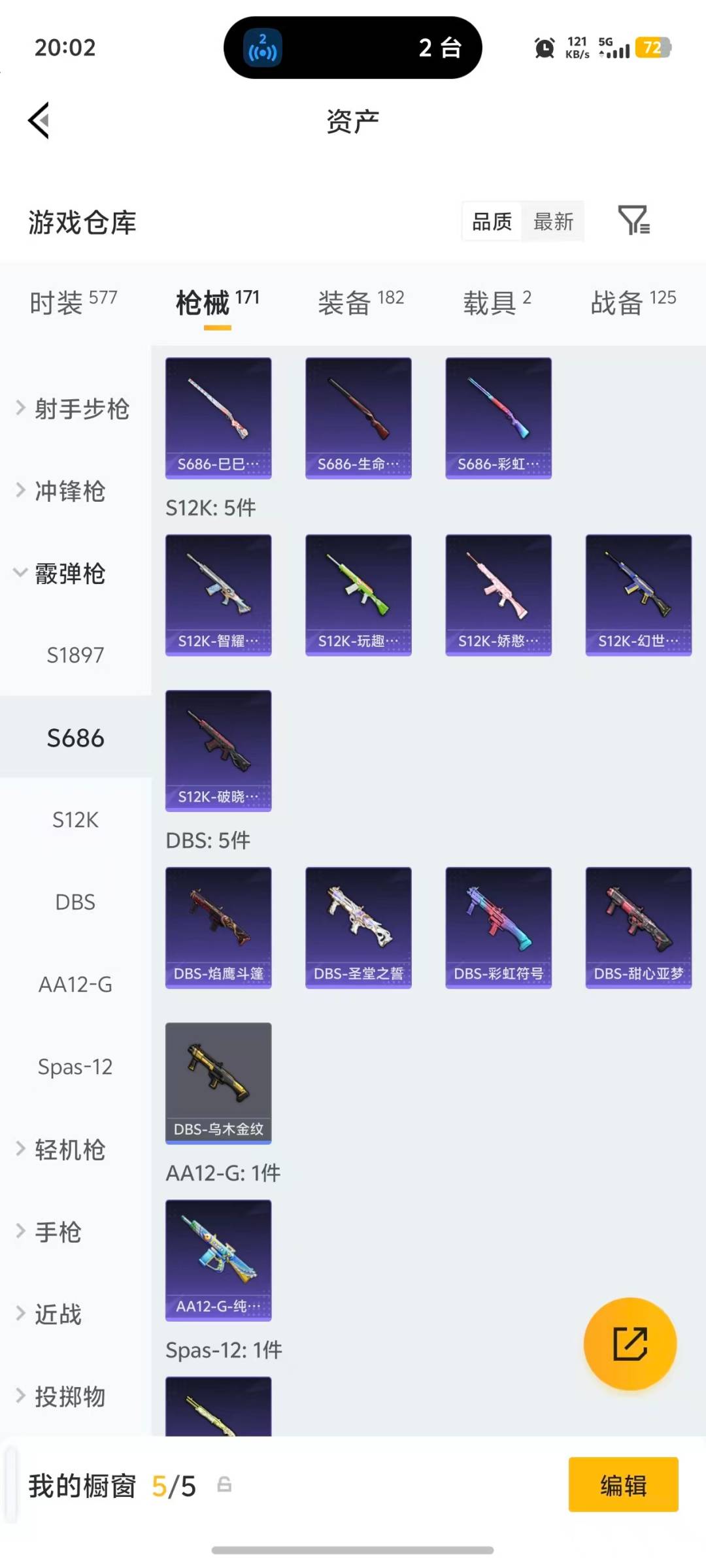Image resolution: width=706 pixels, height=1568 pixels.
Task: Tap the back arrow on the 资产 page
Action: click(x=38, y=120)
